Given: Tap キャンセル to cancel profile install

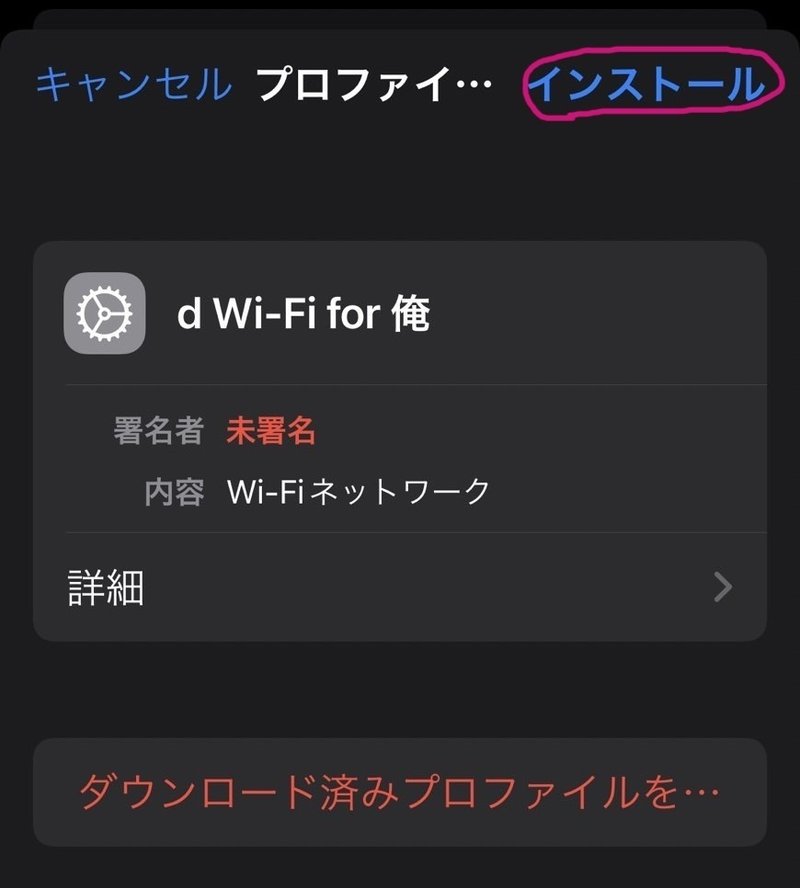Looking at the screenshot, I should pos(133,85).
